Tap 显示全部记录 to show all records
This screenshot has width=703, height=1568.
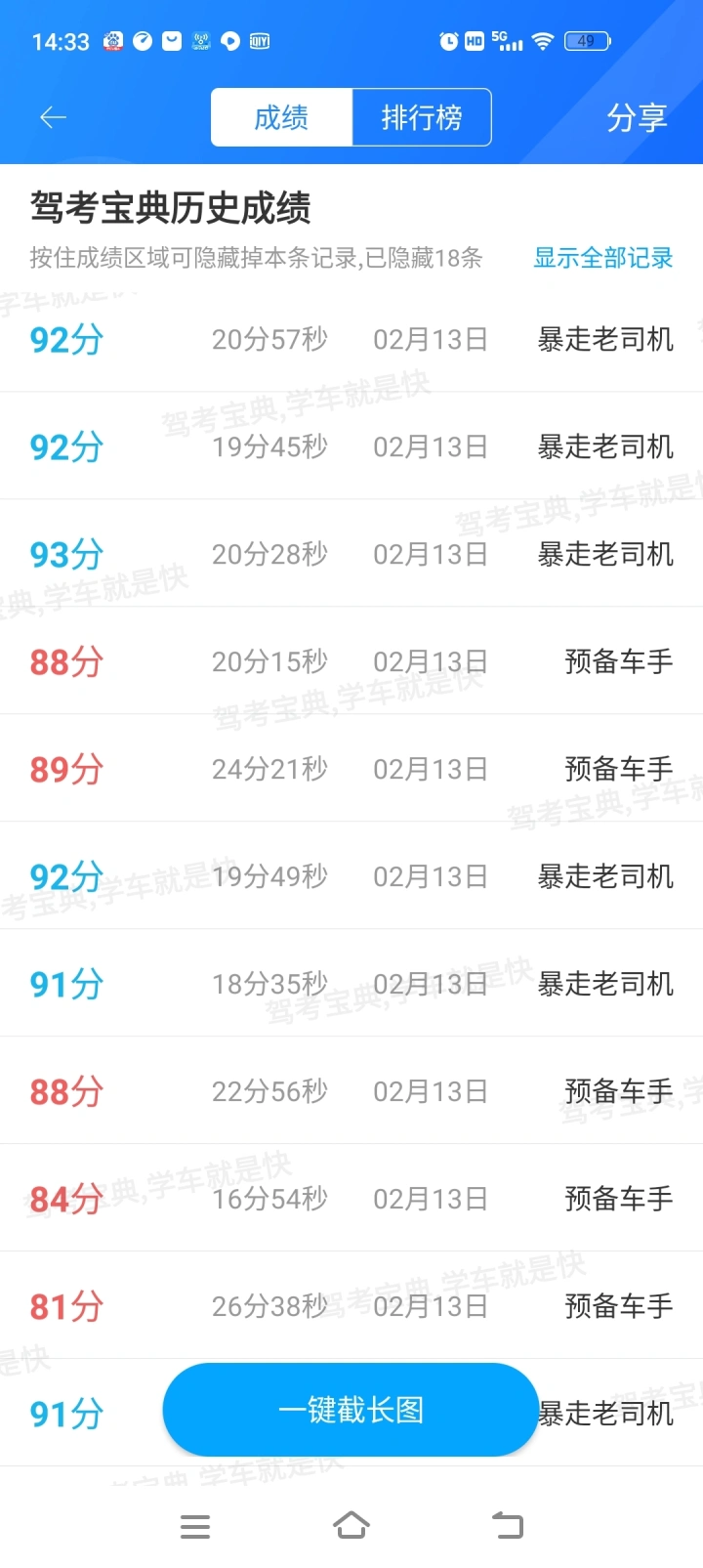602,258
